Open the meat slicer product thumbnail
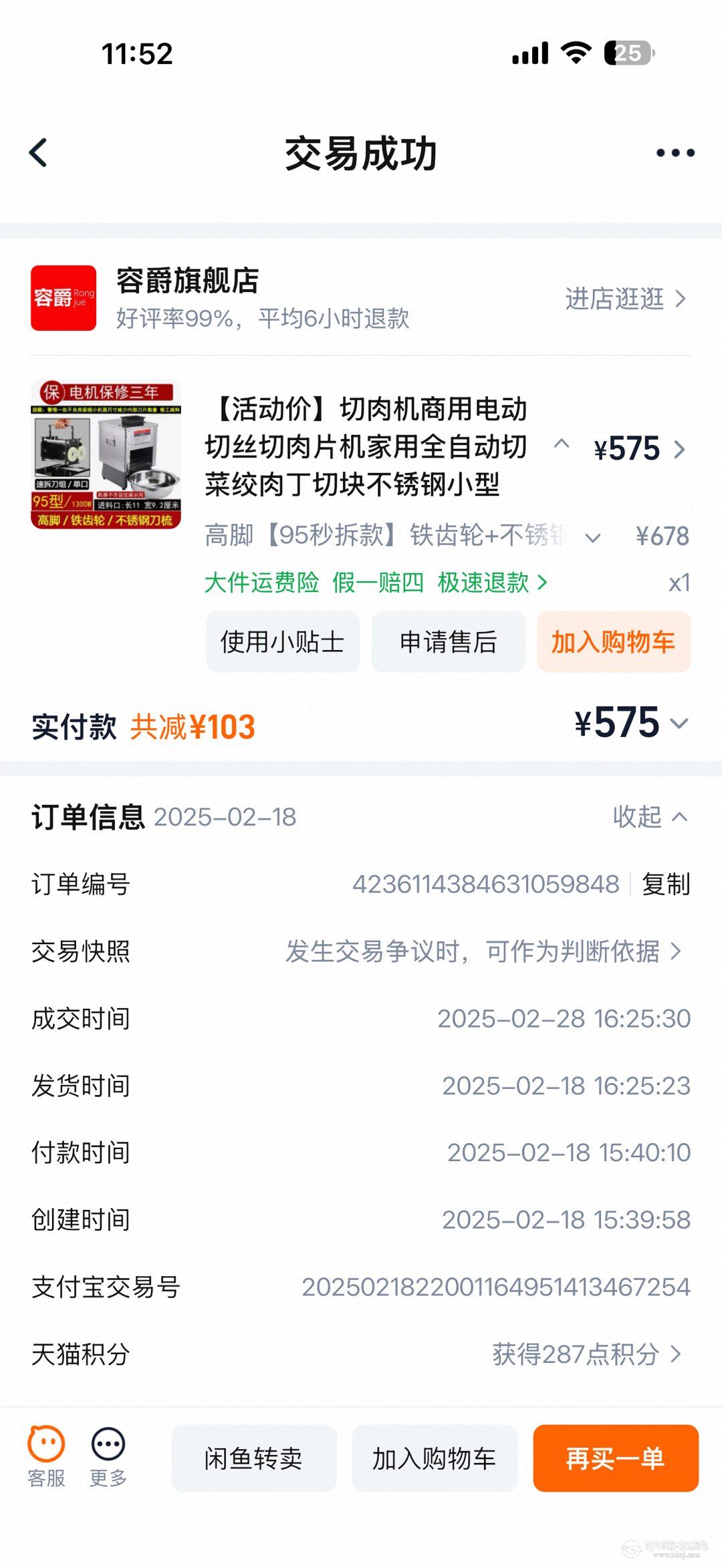This screenshot has height=1568, width=722. click(x=106, y=454)
